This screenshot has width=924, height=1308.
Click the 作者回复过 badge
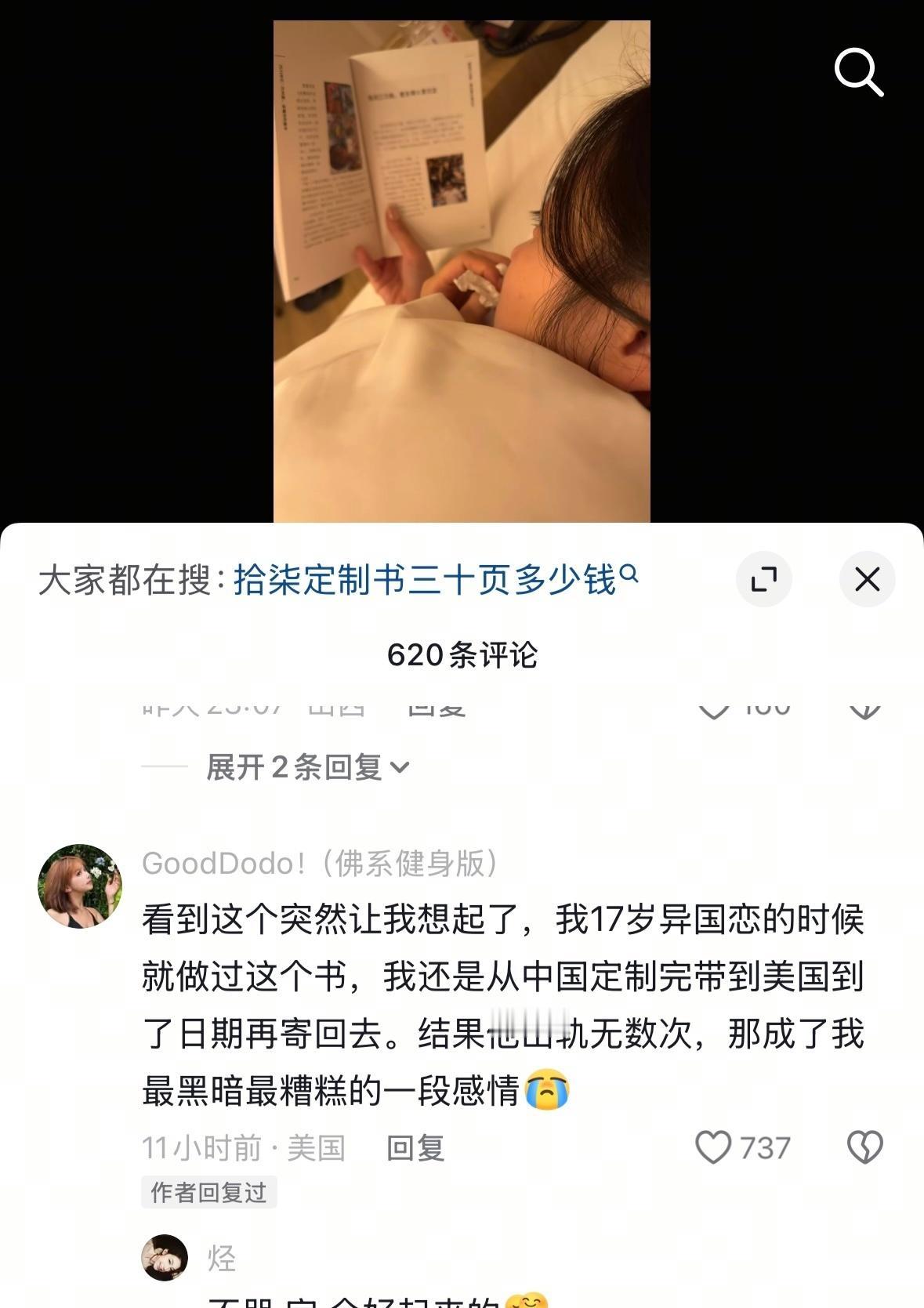point(208,1194)
